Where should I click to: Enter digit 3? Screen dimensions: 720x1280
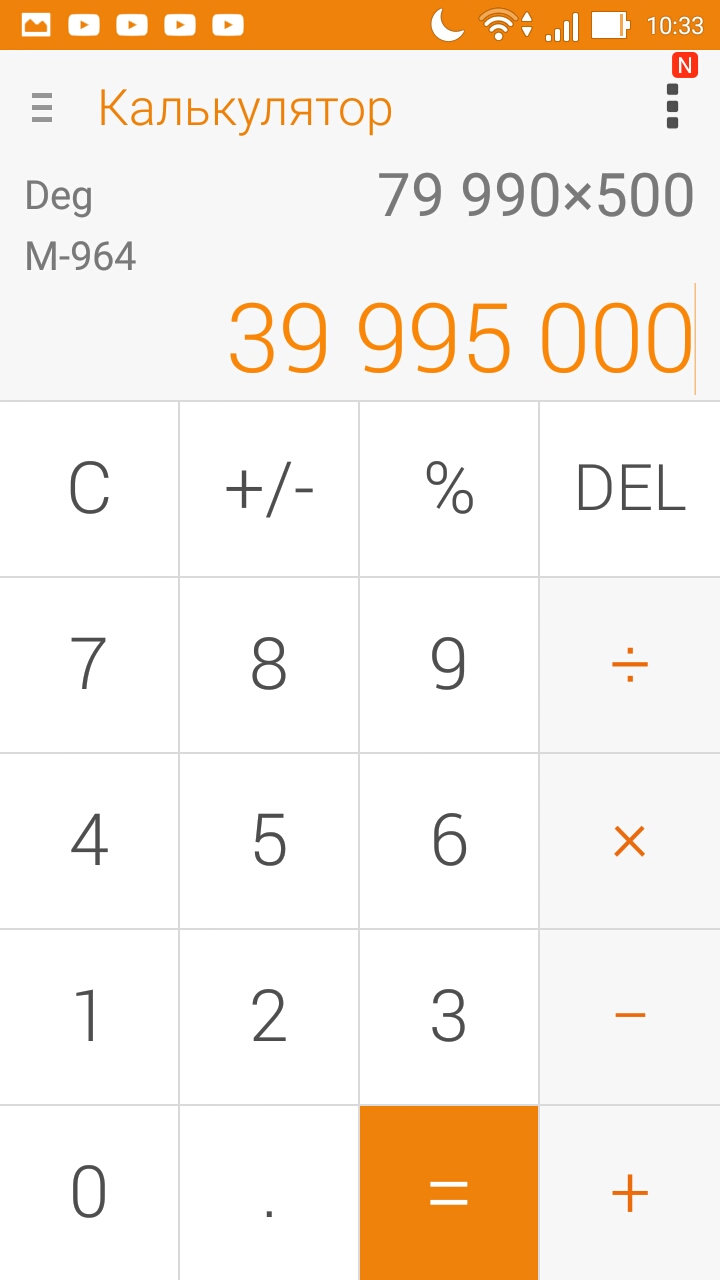click(449, 1017)
